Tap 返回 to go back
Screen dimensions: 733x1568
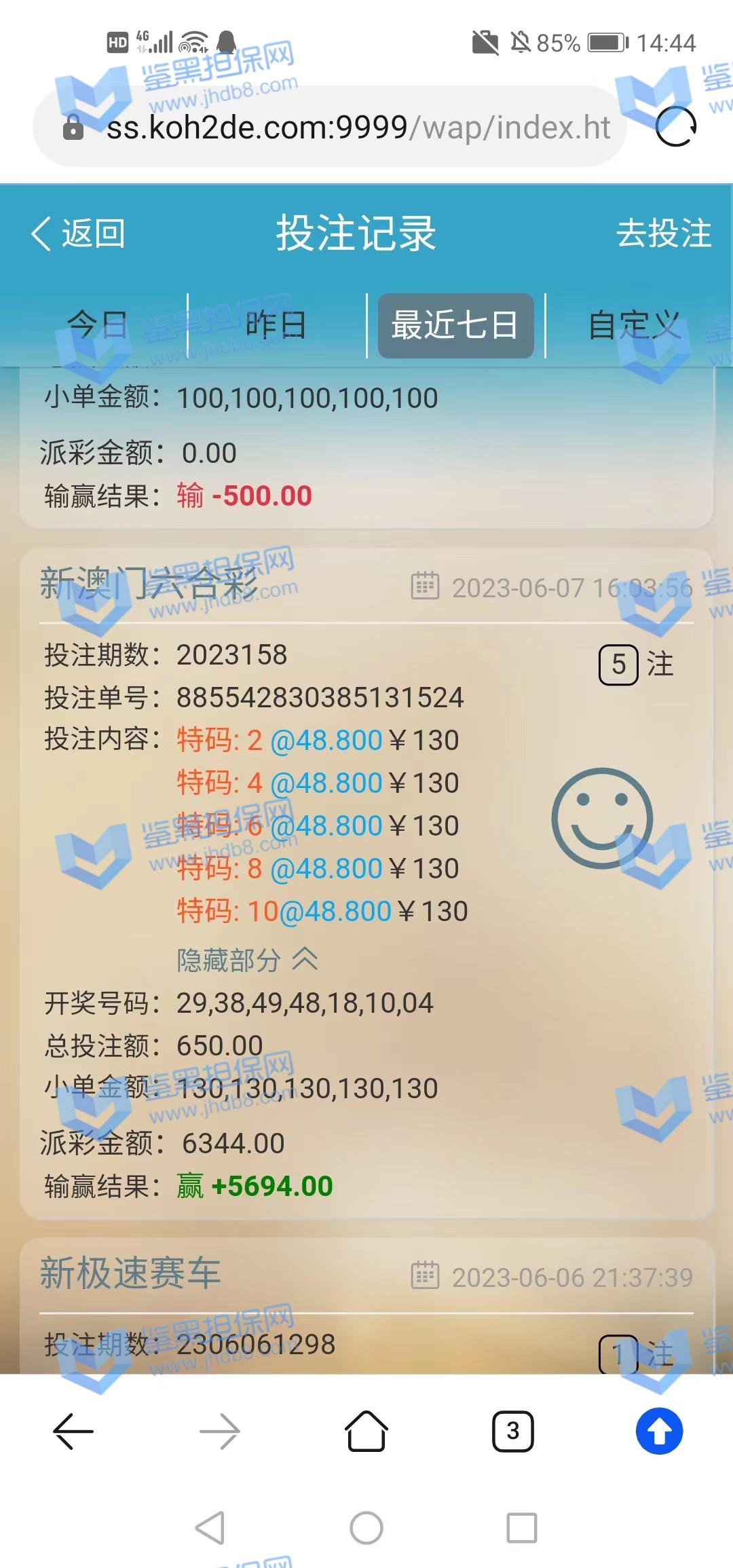(x=79, y=234)
